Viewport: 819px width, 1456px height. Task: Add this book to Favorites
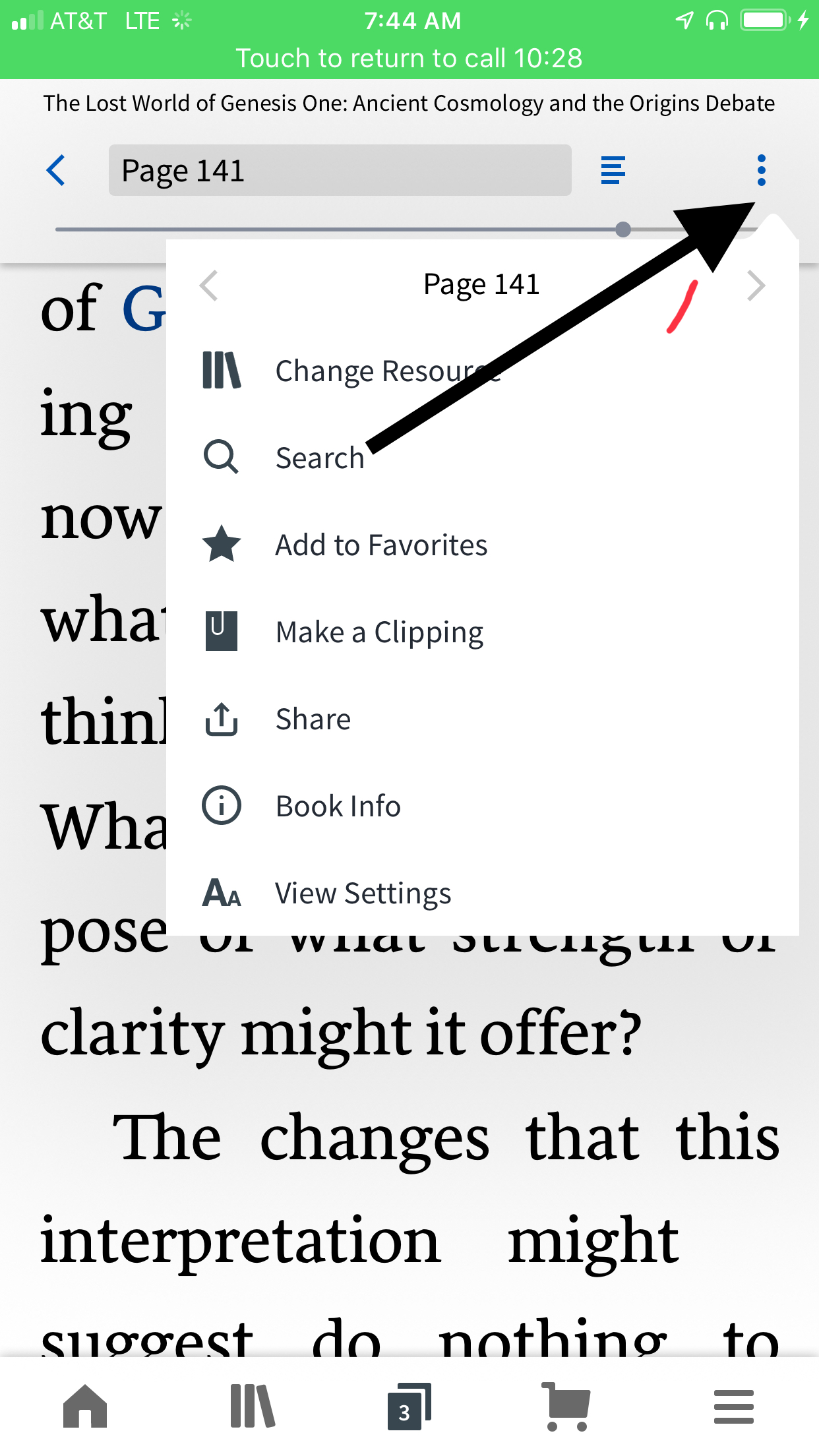(x=380, y=545)
